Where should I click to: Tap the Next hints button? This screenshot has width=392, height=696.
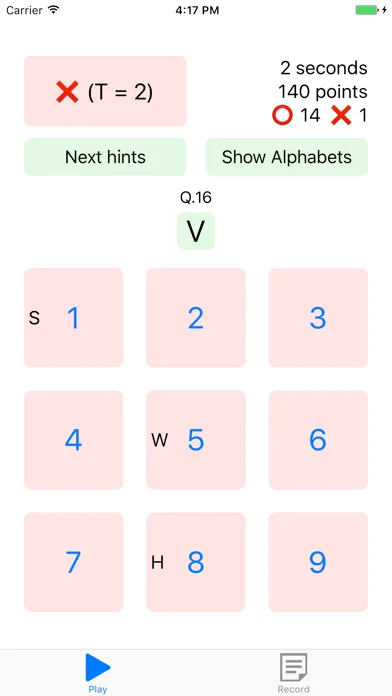pyautogui.click(x=105, y=157)
